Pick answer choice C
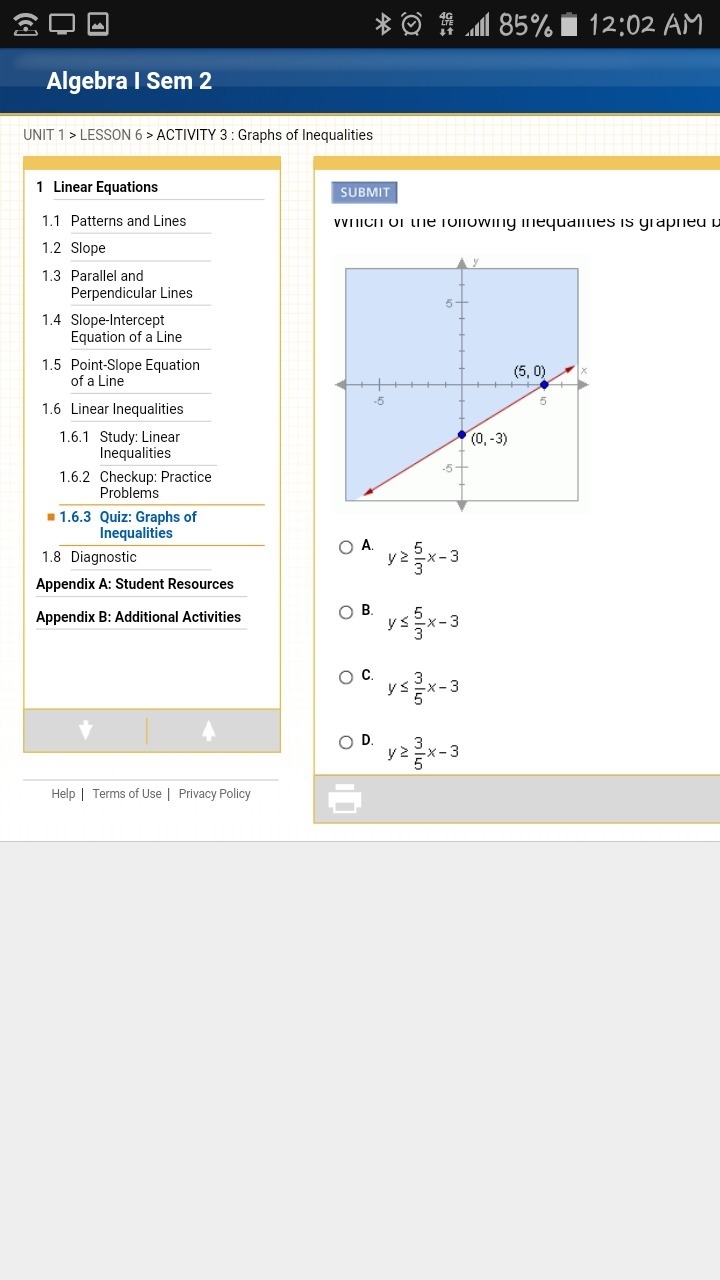The width and height of the screenshot is (720, 1280). click(x=346, y=677)
